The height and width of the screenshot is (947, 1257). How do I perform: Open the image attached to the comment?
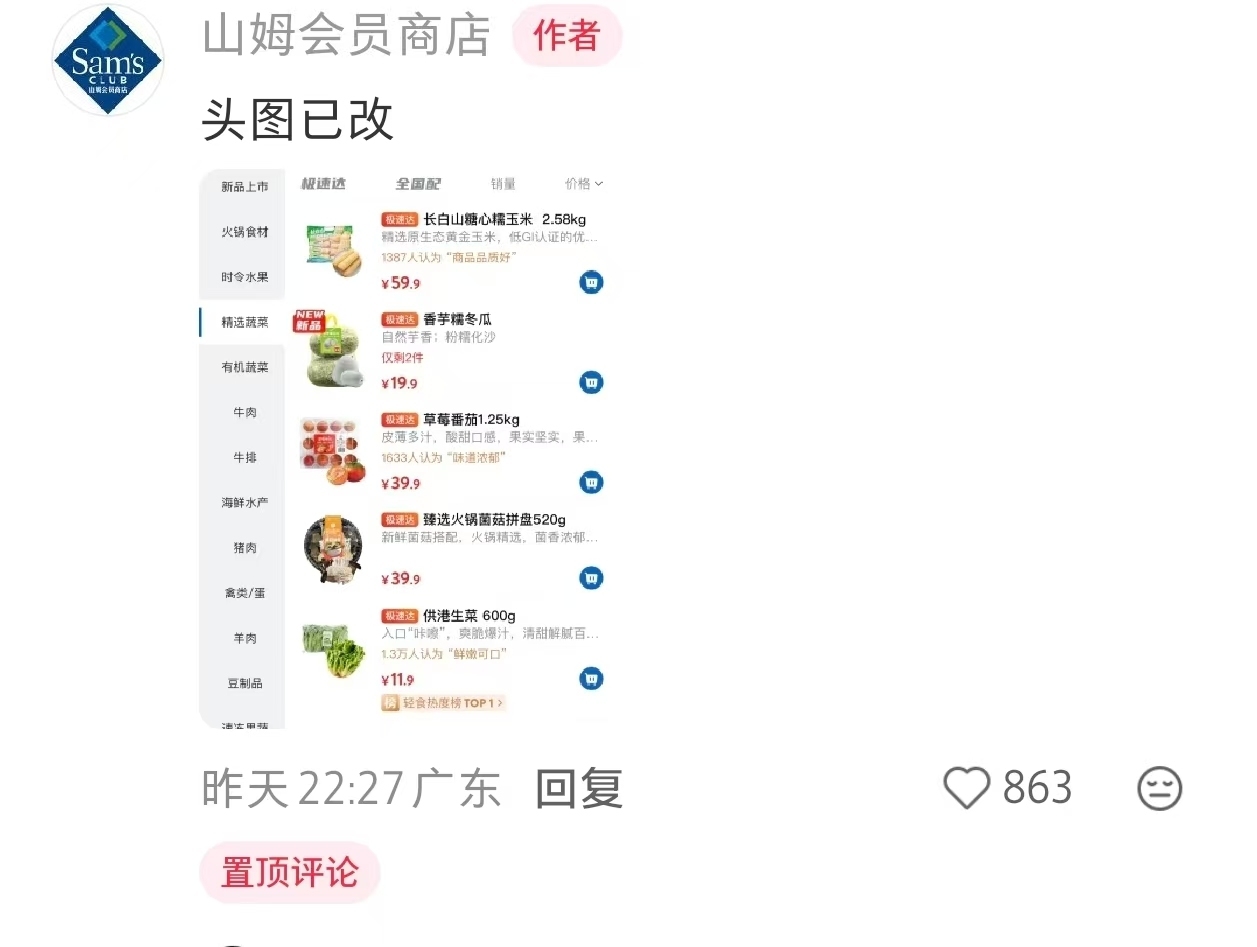click(405, 448)
